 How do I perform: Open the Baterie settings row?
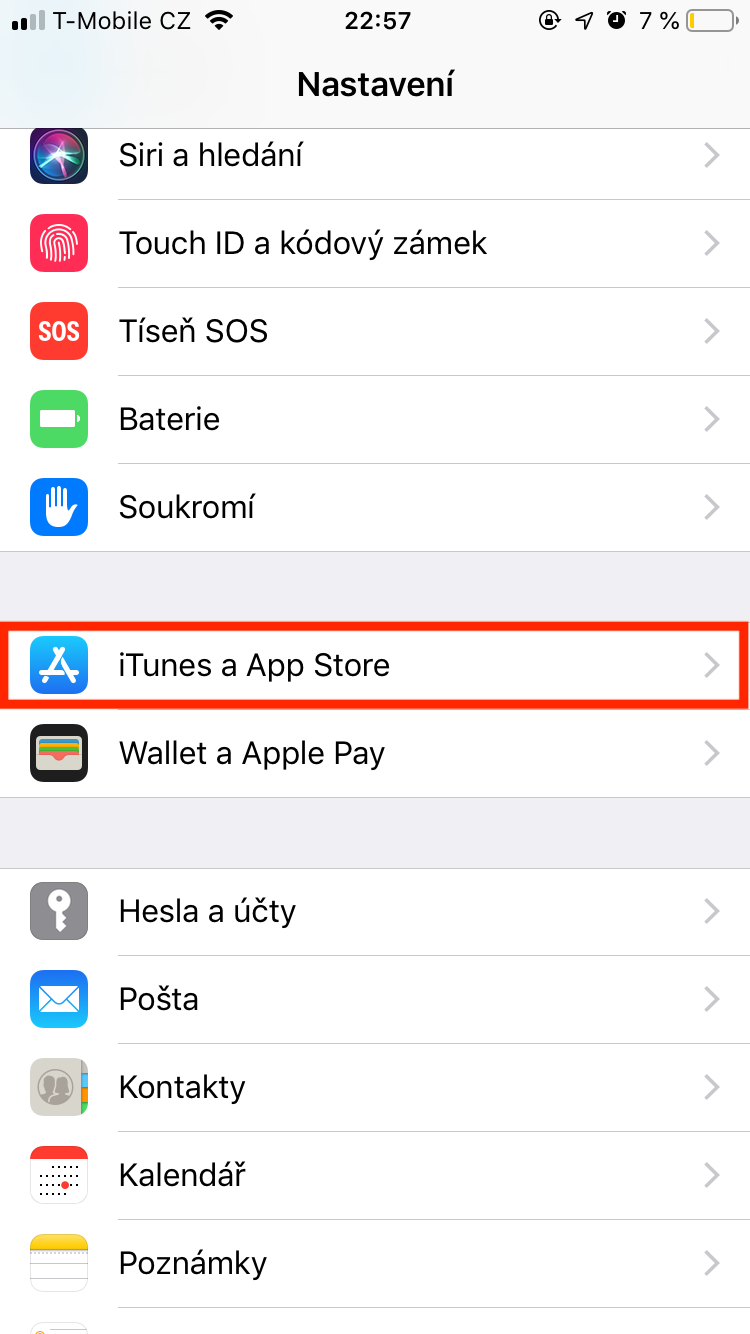(x=375, y=420)
